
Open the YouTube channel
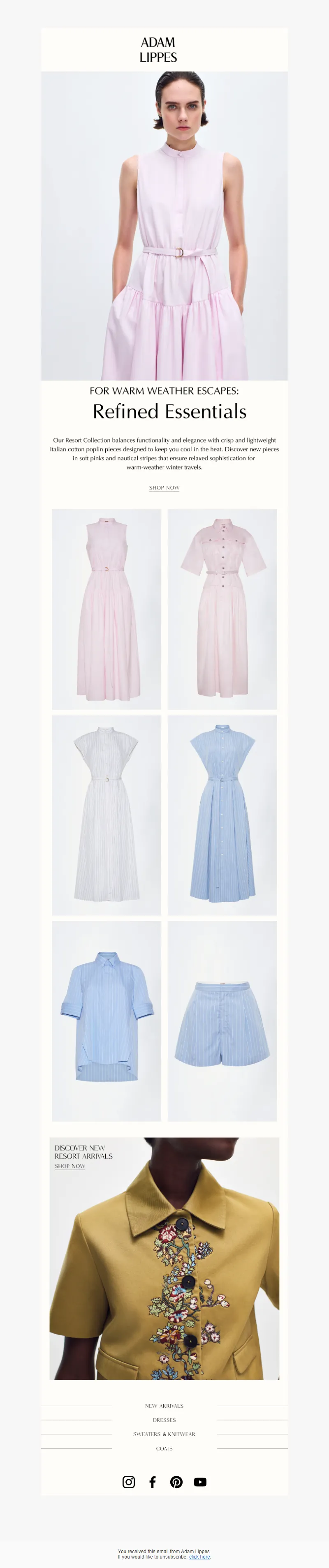[200, 1482]
